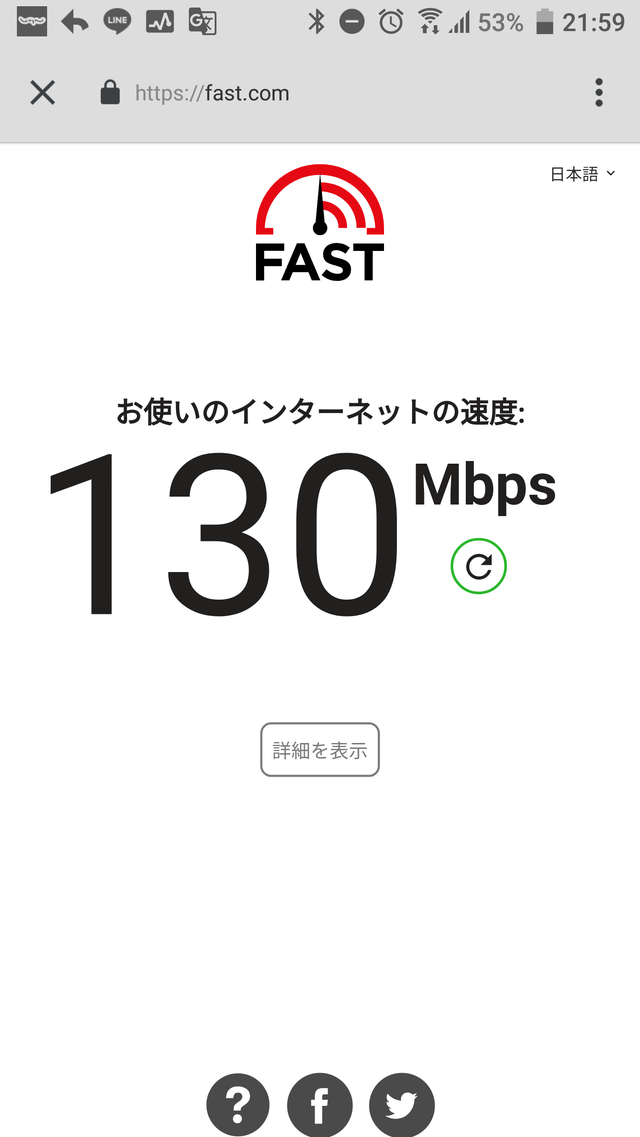Open the browser overflow menu
Viewport: 640px width, 1137px height.
click(x=599, y=93)
